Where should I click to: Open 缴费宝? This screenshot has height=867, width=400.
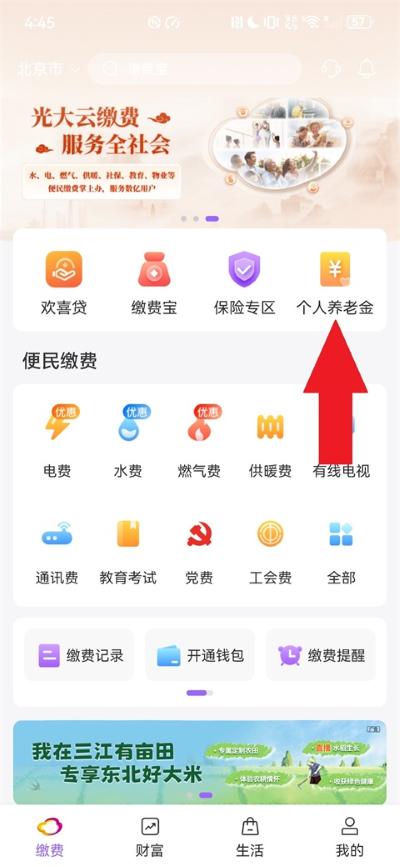point(154,283)
